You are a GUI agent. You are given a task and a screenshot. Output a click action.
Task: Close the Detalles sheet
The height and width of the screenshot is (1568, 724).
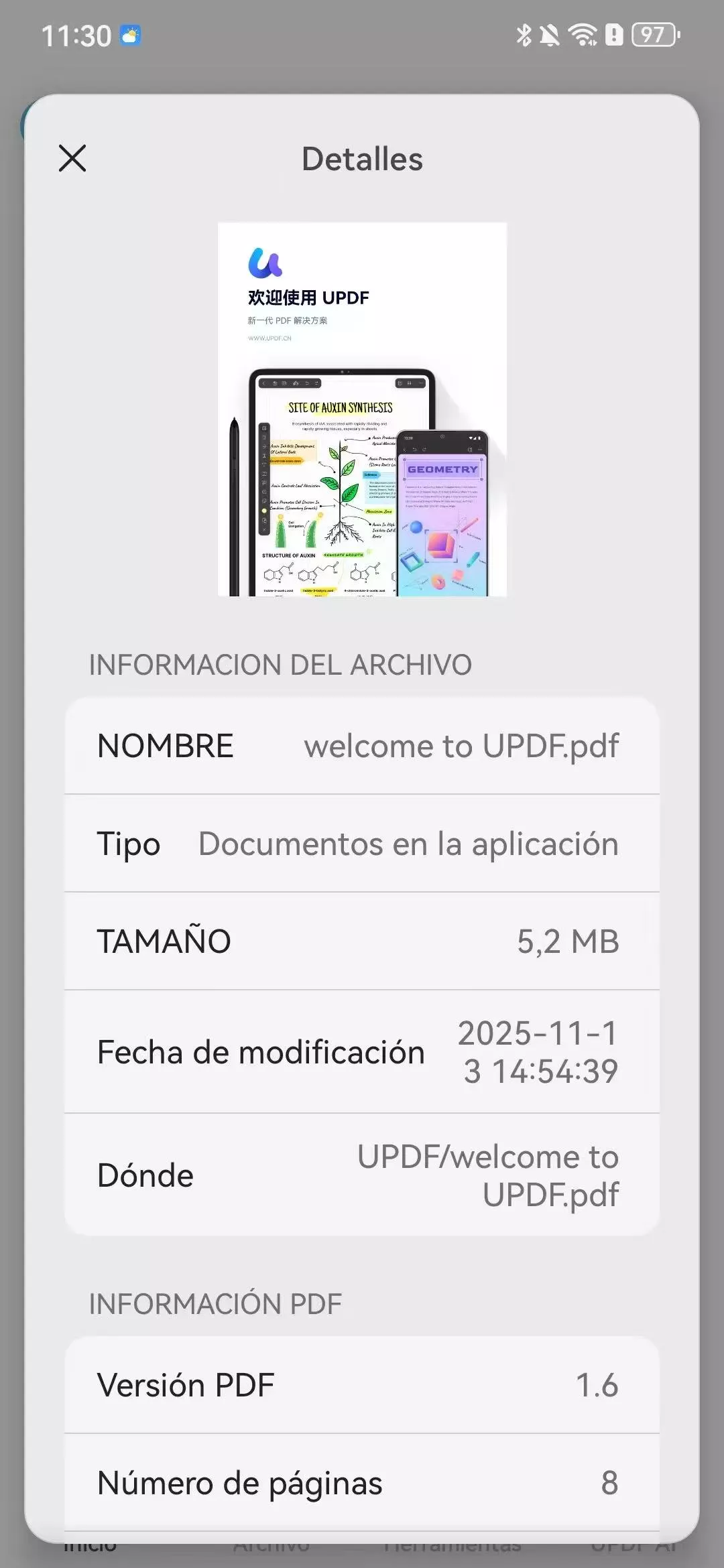click(72, 159)
